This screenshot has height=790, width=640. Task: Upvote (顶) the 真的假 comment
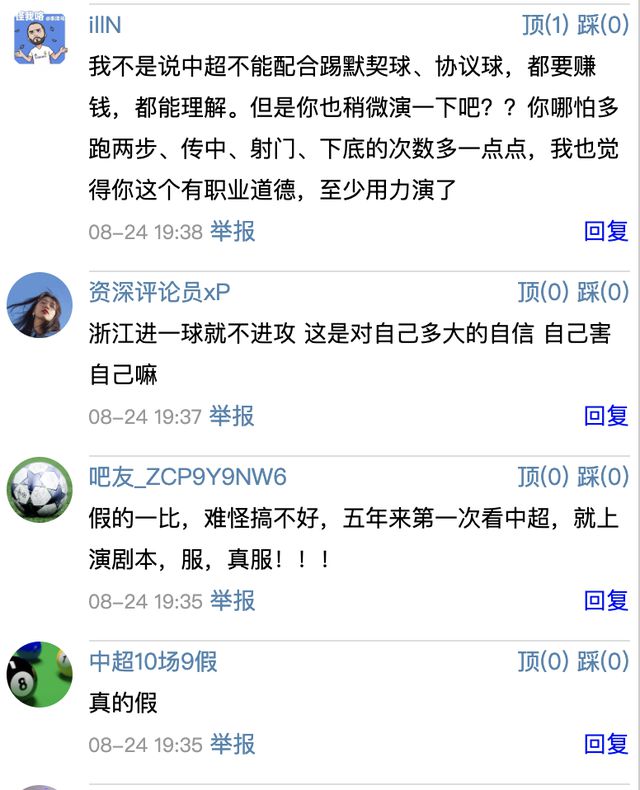click(x=543, y=661)
